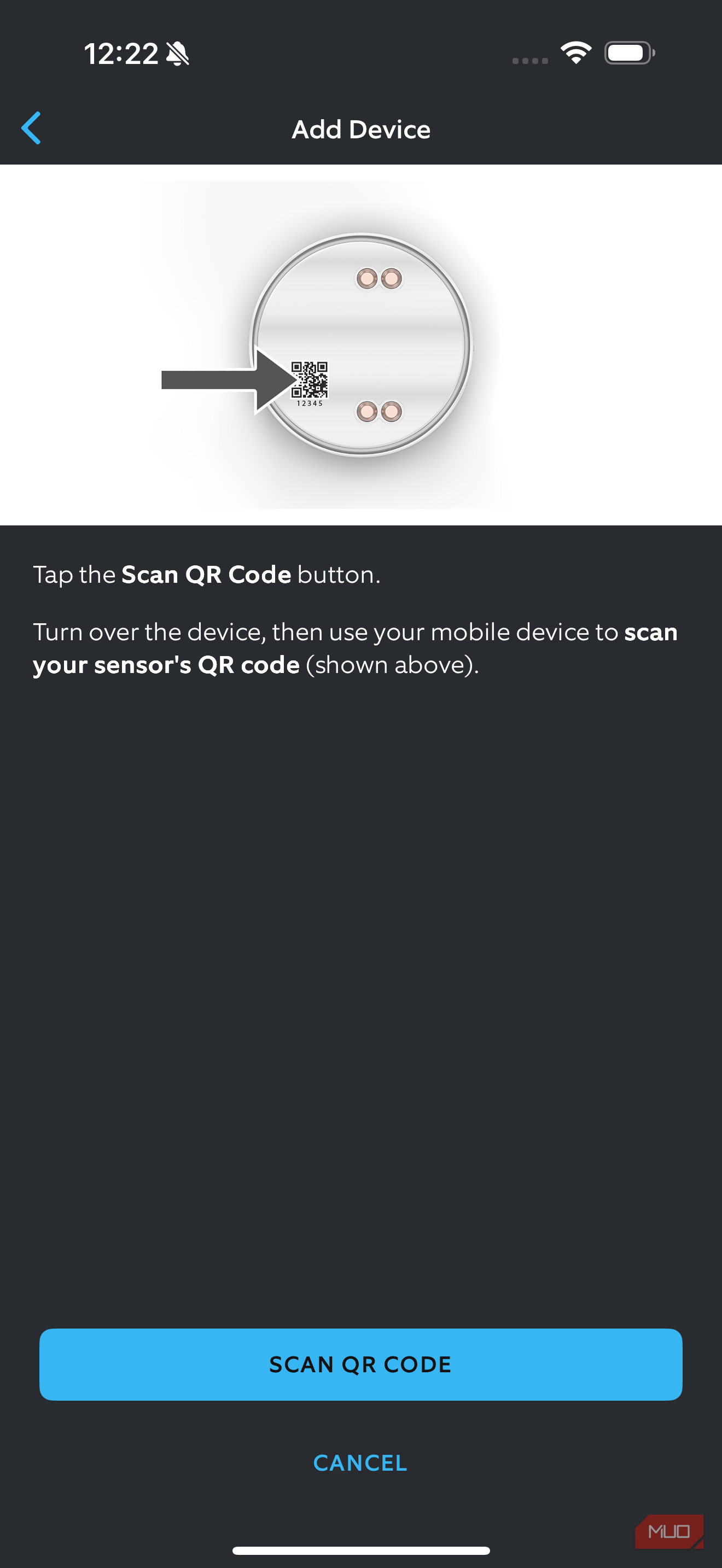Viewport: 722px width, 1568px height.
Task: Go back from Add Device screen
Action: (32, 128)
